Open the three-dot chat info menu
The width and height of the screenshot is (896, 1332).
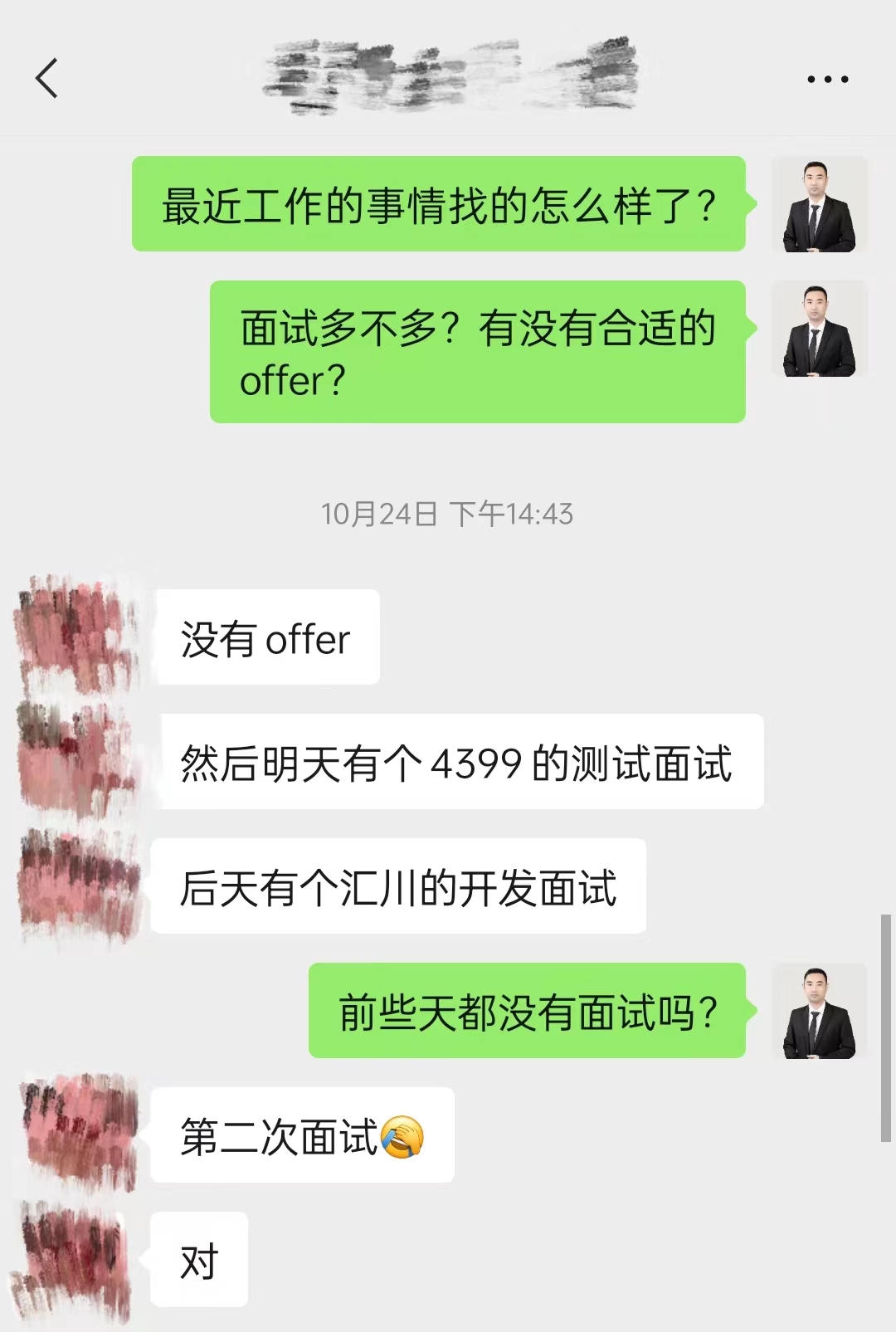[827, 80]
